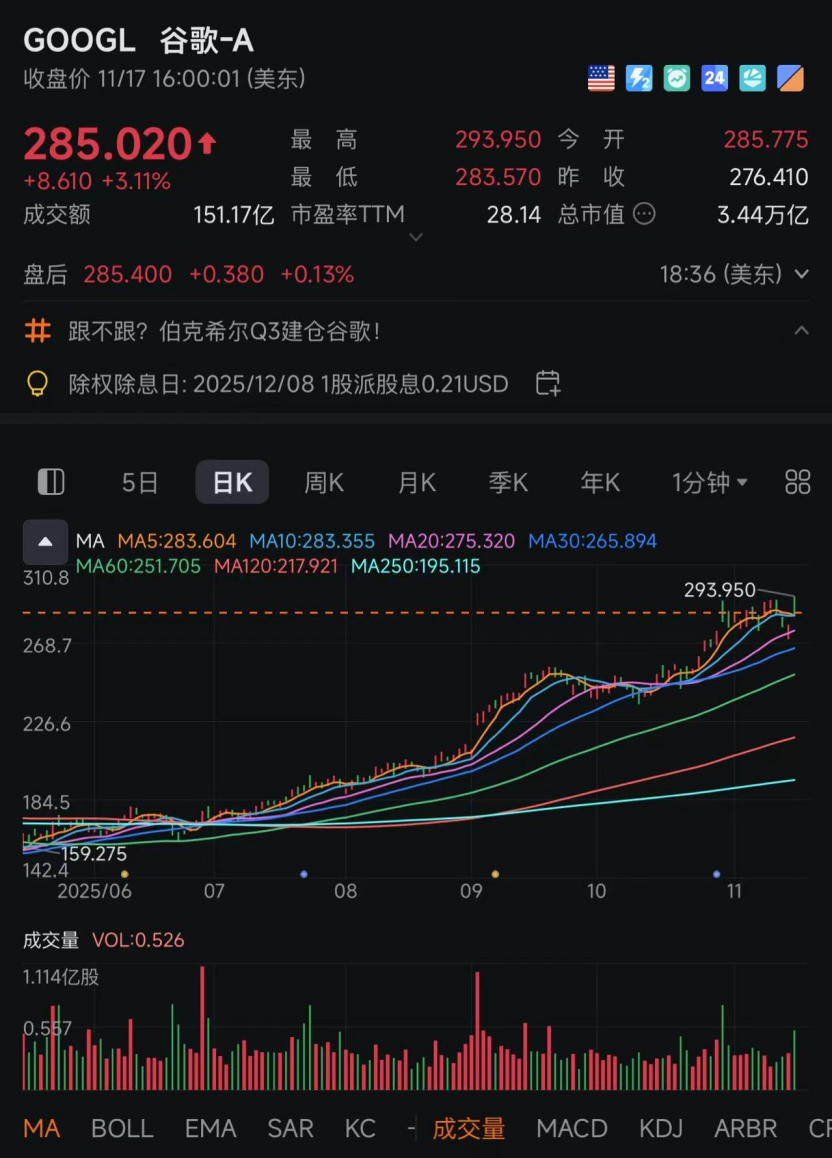This screenshot has width=832, height=1158.
Task: Open the chart grid layout icon
Action: [797, 483]
